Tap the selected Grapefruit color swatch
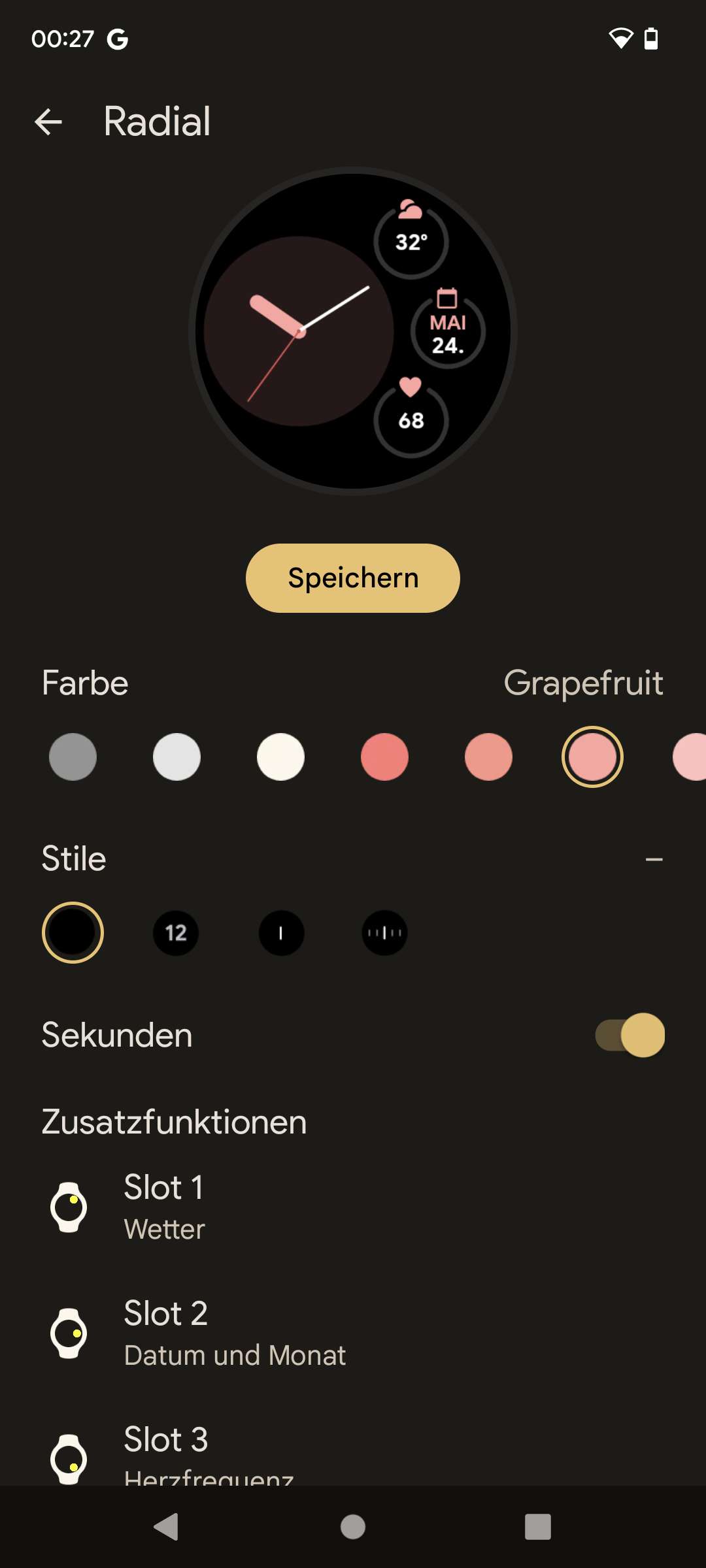Image resolution: width=706 pixels, height=1568 pixels. tap(592, 757)
